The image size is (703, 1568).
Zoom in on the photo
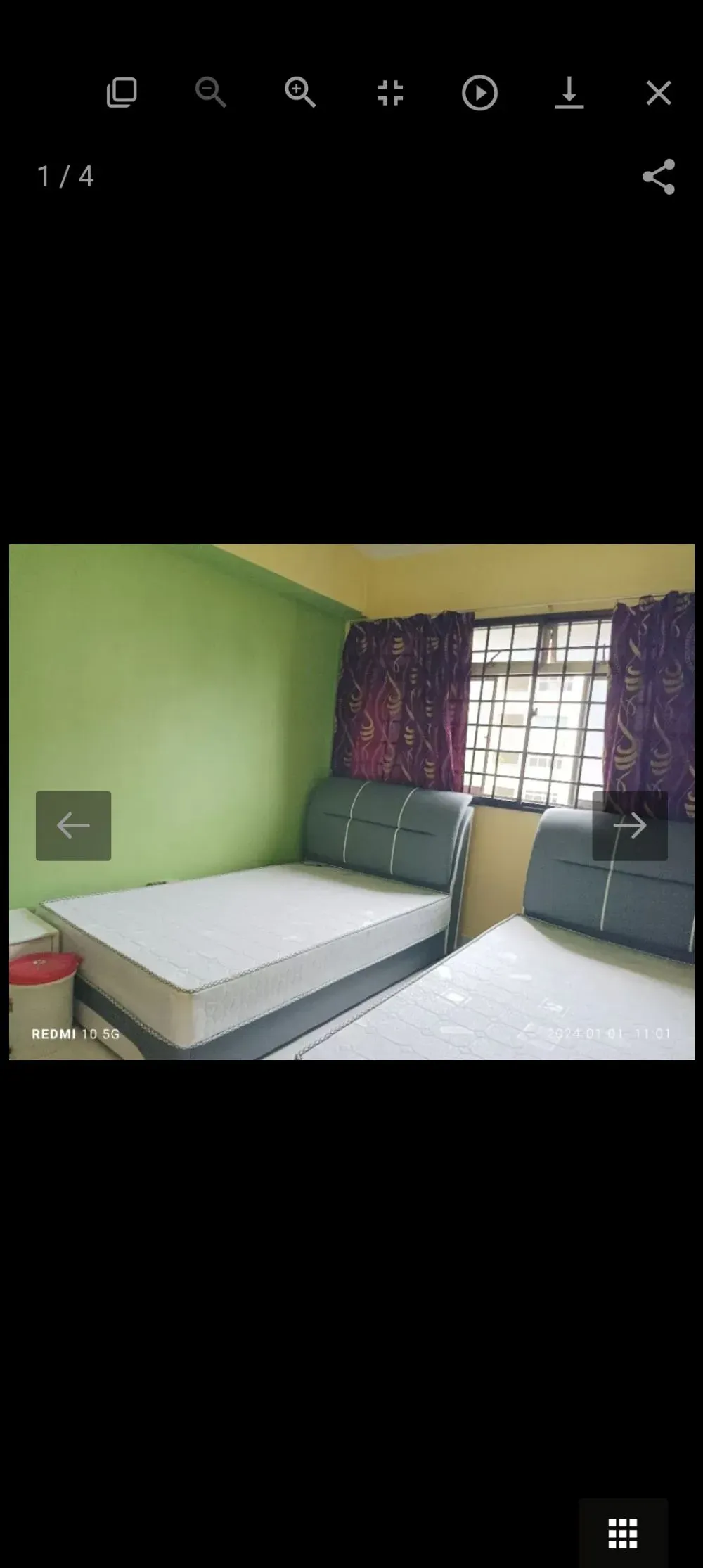[300, 93]
